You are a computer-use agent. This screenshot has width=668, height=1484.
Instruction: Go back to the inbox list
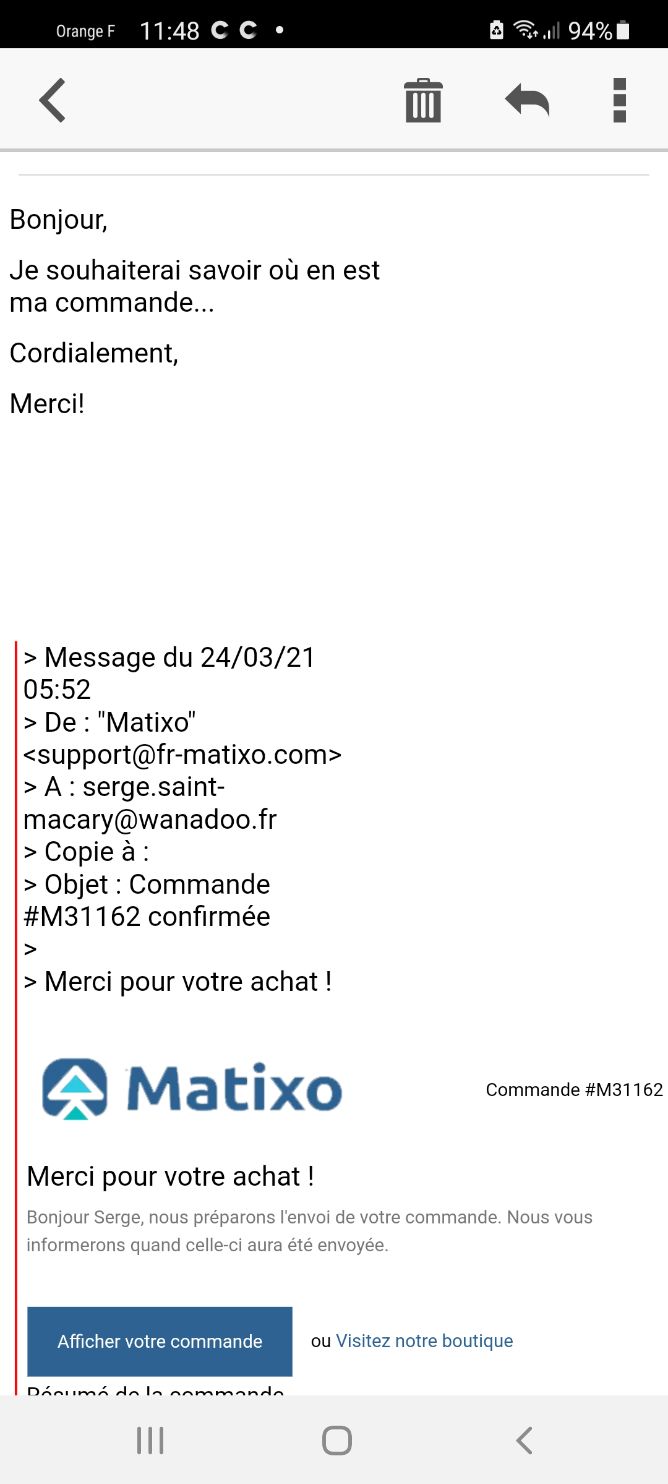point(52,101)
